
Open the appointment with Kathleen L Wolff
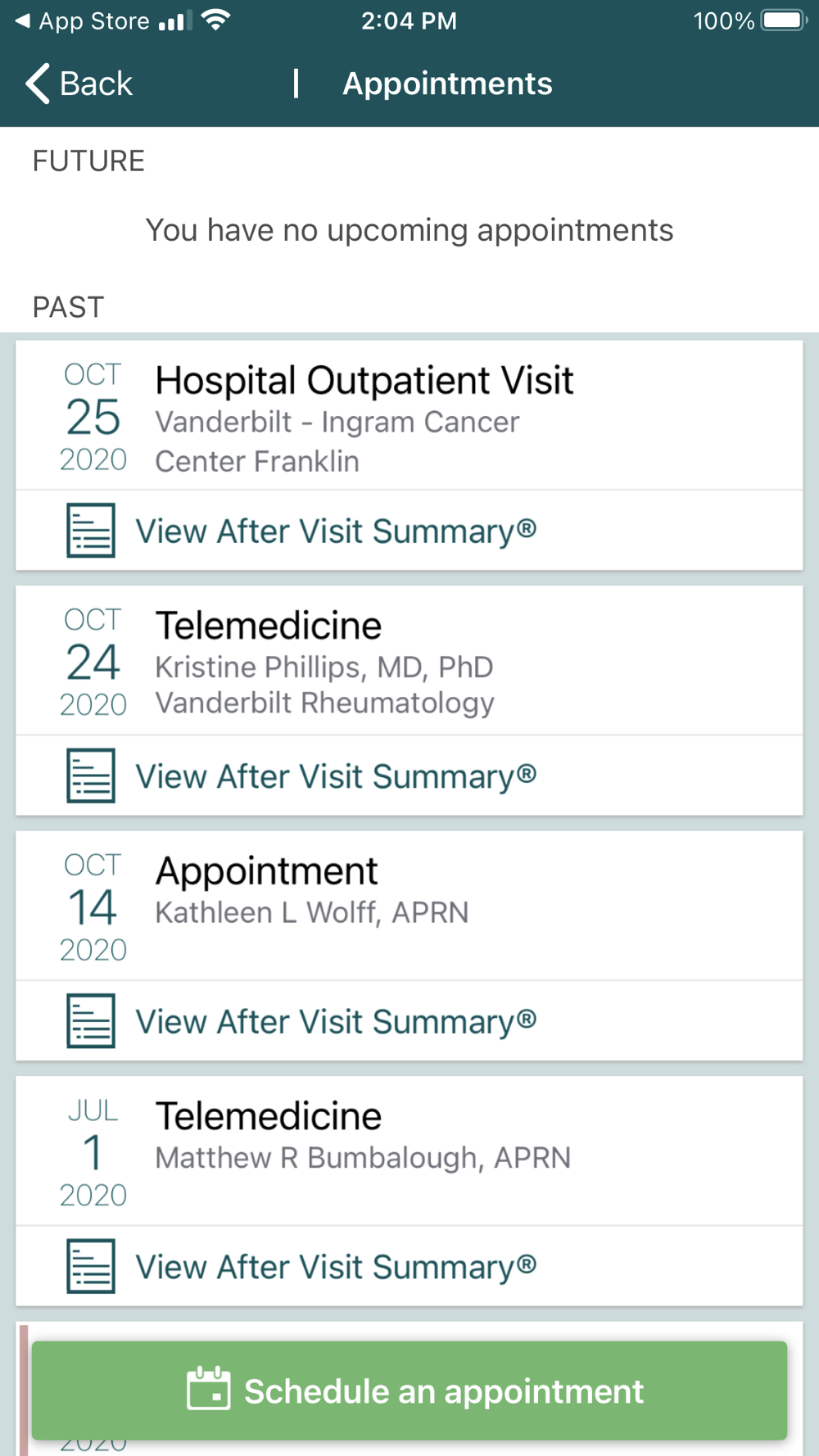tap(409, 906)
